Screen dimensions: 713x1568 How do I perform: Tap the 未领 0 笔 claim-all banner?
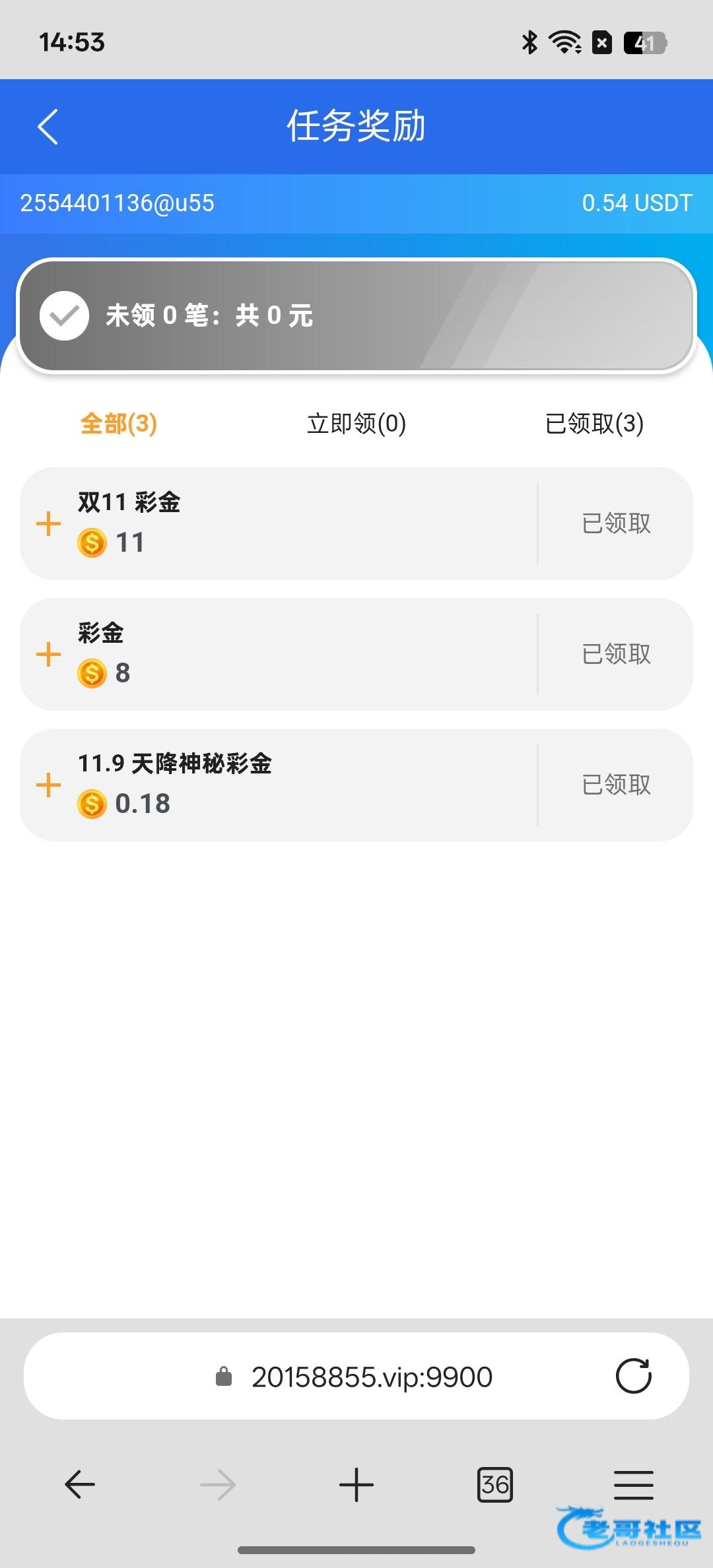(x=356, y=315)
